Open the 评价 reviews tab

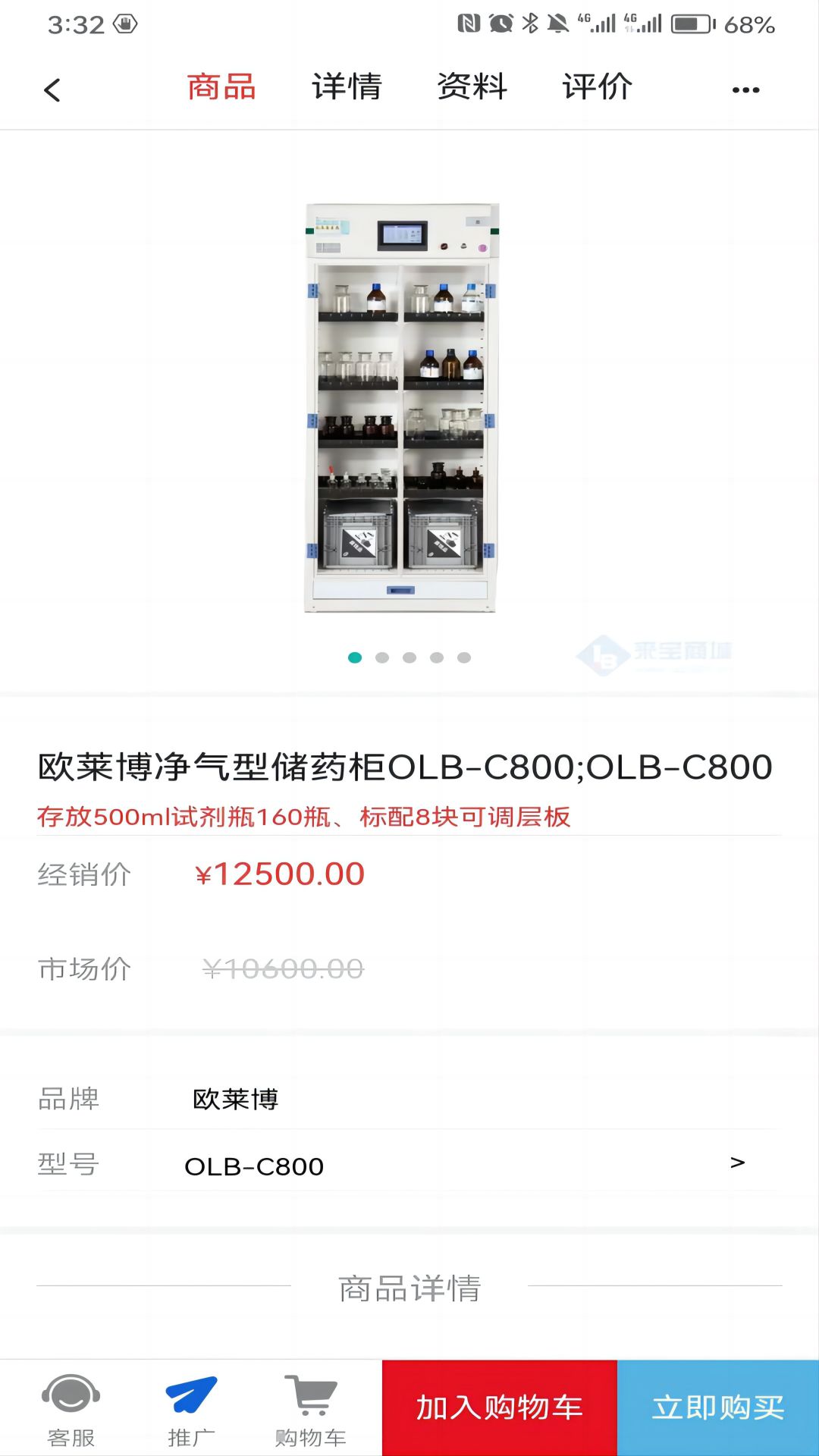coord(597,87)
